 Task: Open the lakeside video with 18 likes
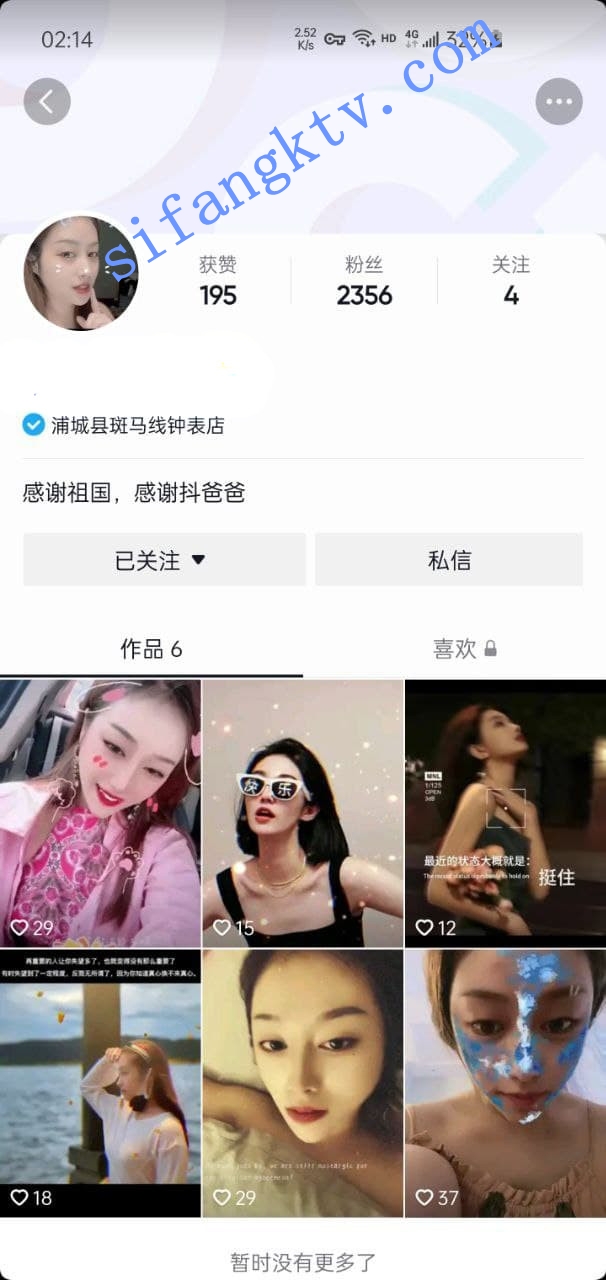point(100,1083)
